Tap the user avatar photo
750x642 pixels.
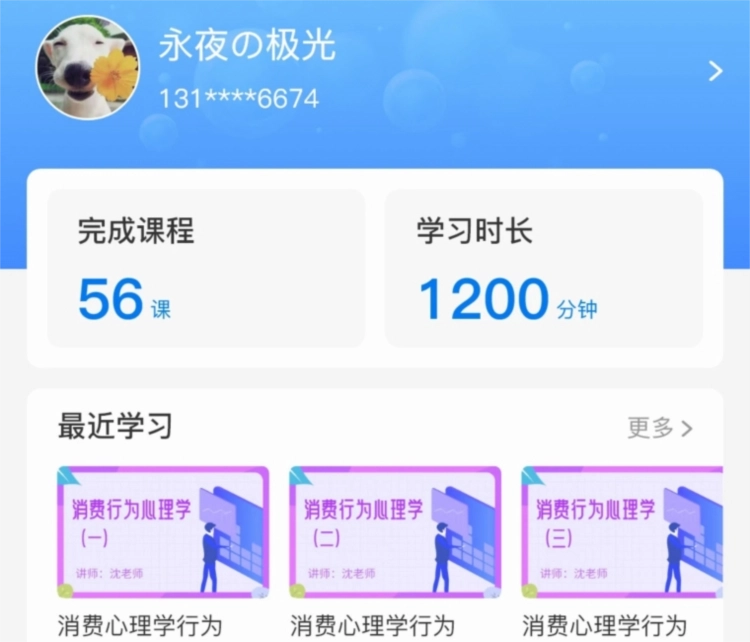(x=88, y=68)
